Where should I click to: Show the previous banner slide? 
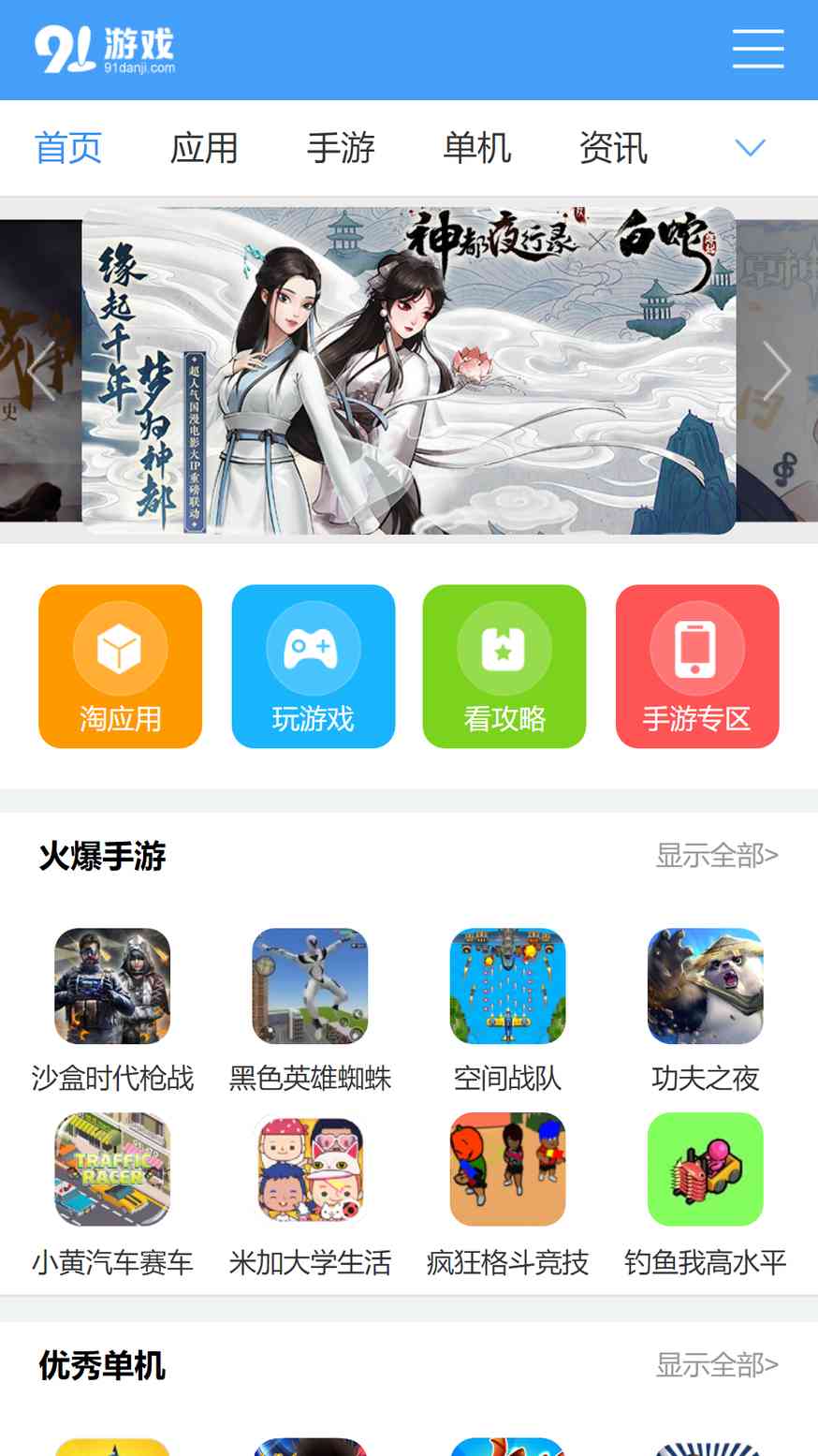41,371
